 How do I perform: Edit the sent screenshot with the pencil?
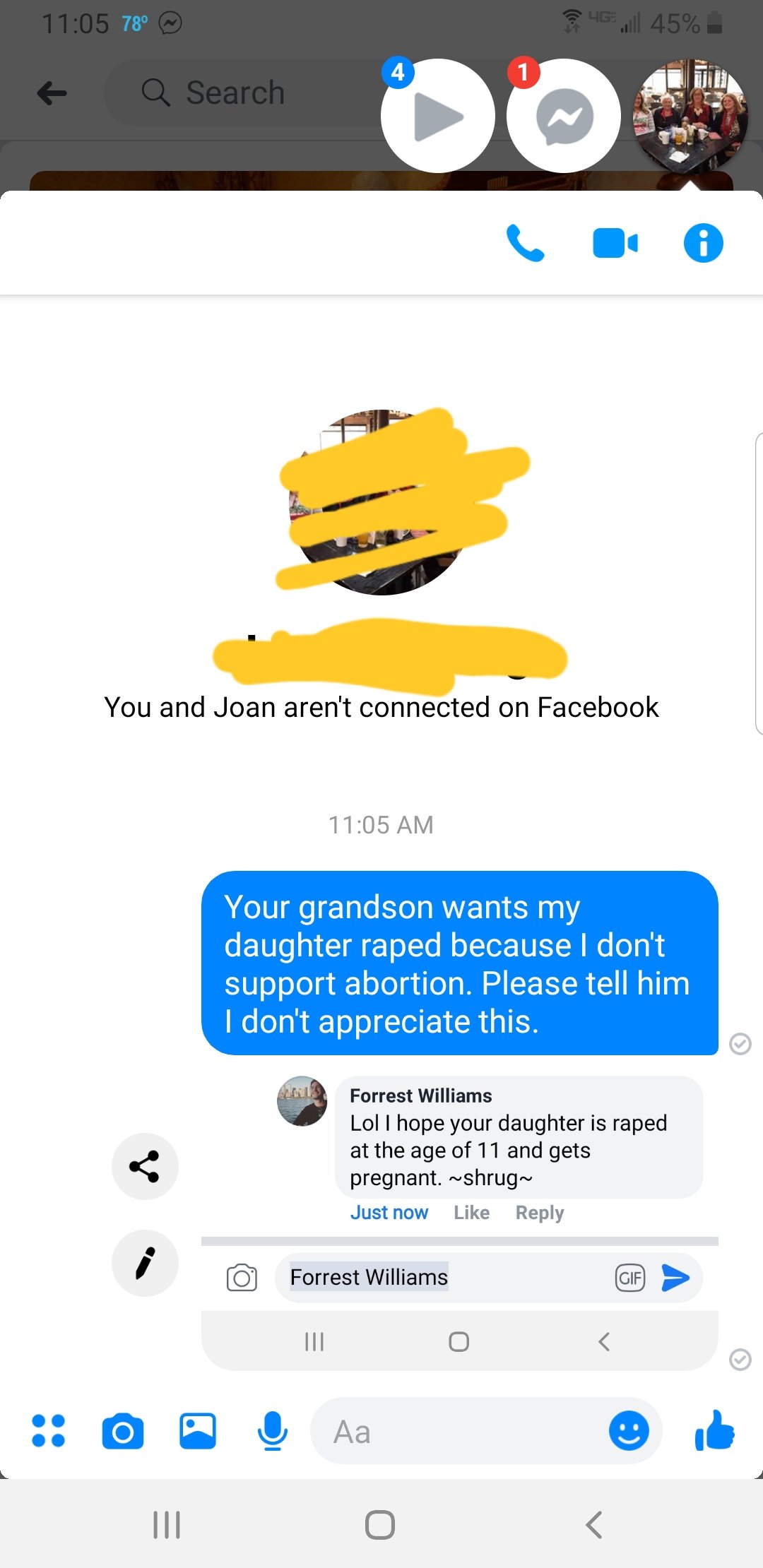tap(145, 1263)
